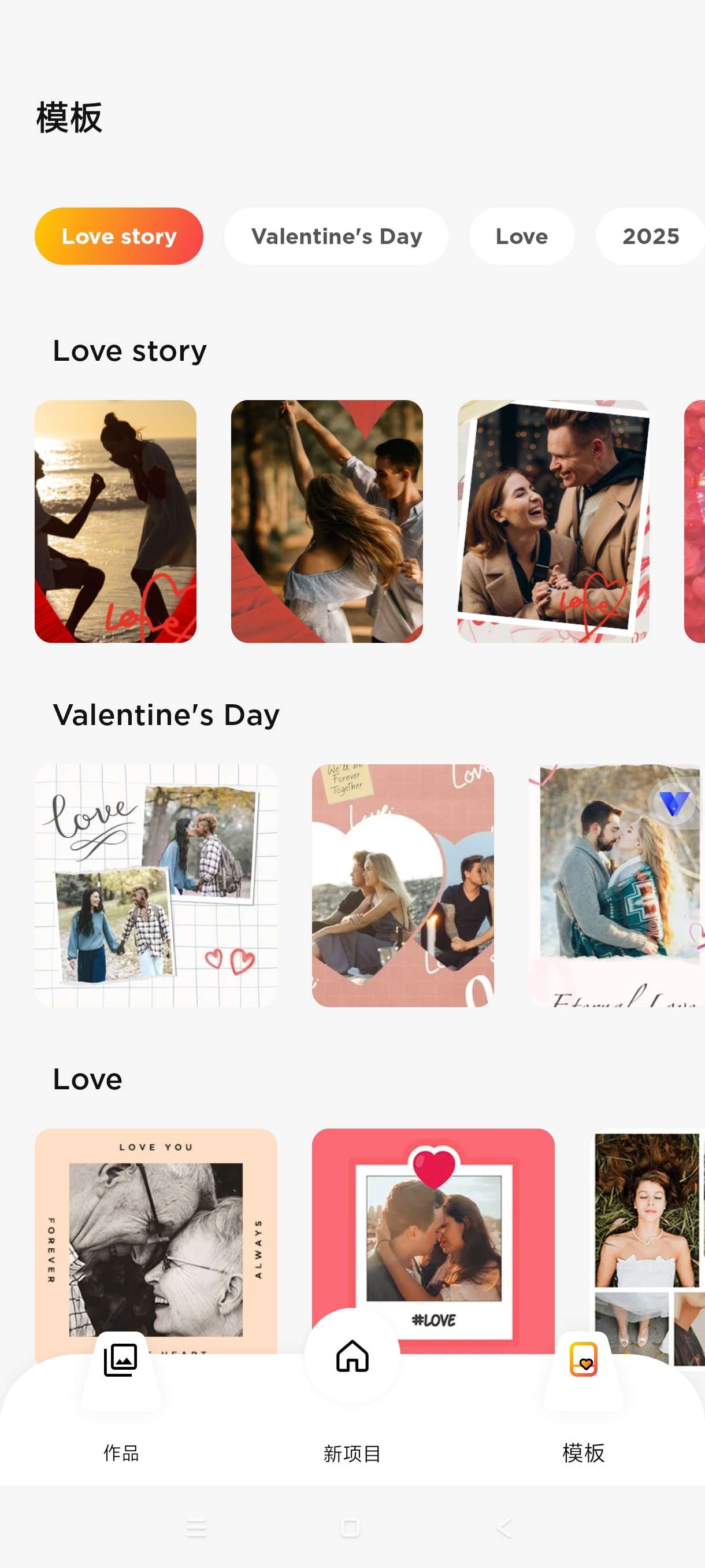Choose the Love category chip
705x1568 pixels.
click(x=521, y=236)
